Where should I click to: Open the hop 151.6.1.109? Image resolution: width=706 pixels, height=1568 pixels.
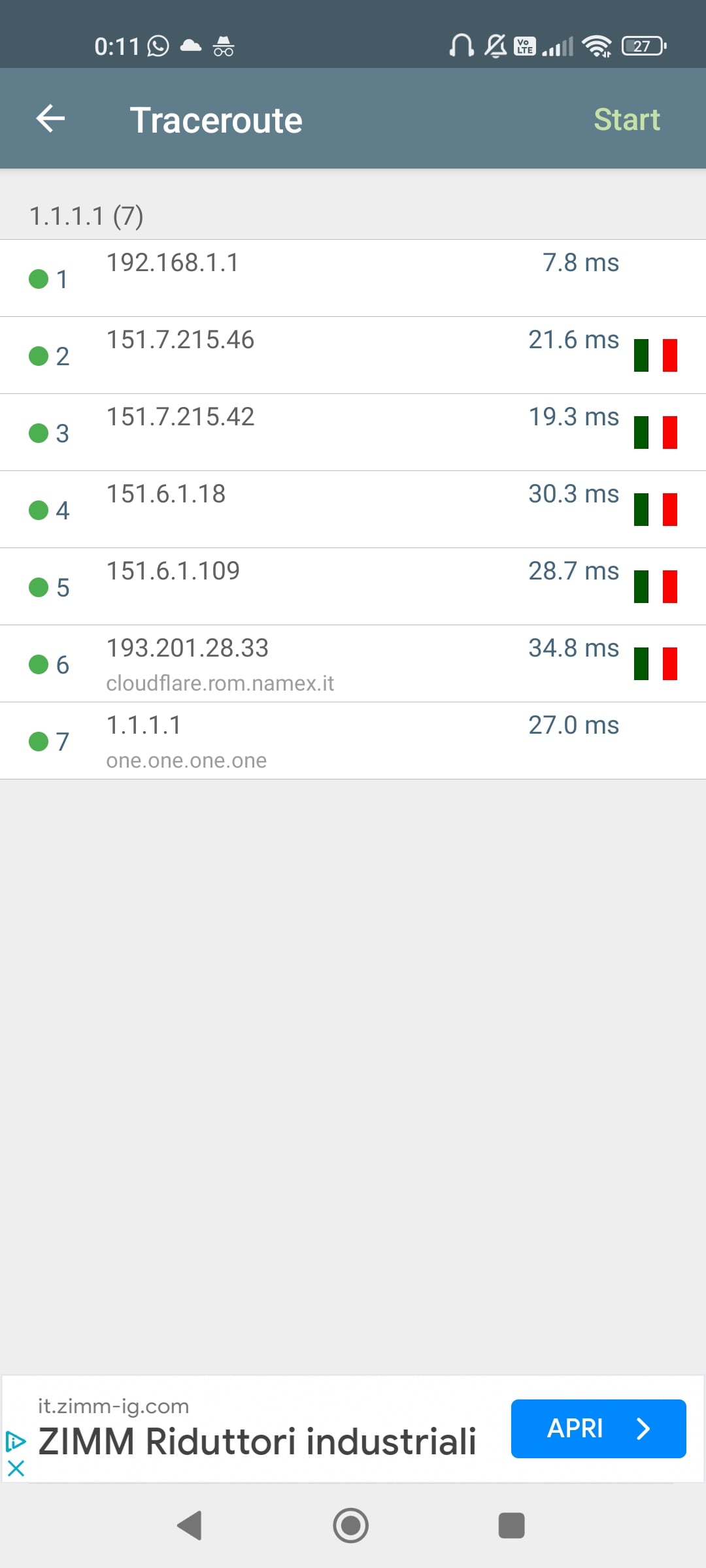pos(353,587)
